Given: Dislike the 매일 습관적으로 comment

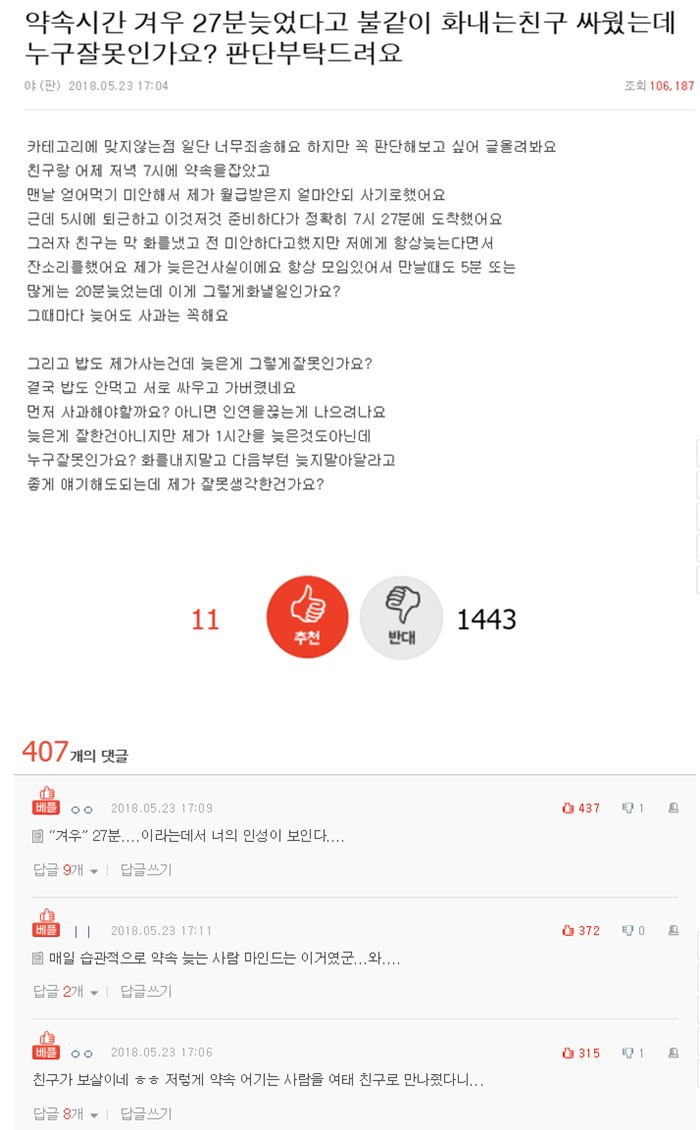Looking at the screenshot, I should point(634,930).
